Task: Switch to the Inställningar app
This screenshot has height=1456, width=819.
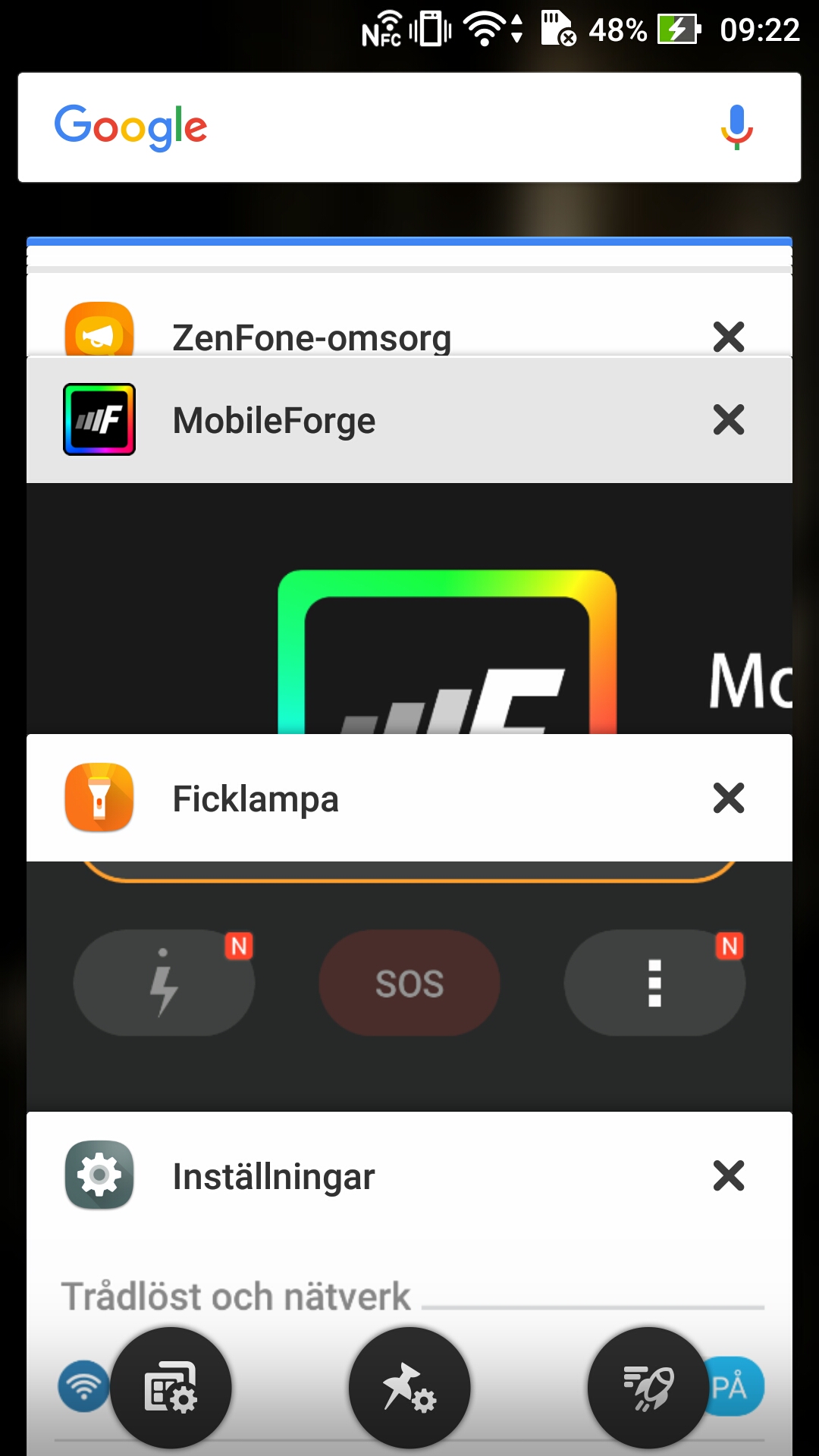Action: 409,1251
